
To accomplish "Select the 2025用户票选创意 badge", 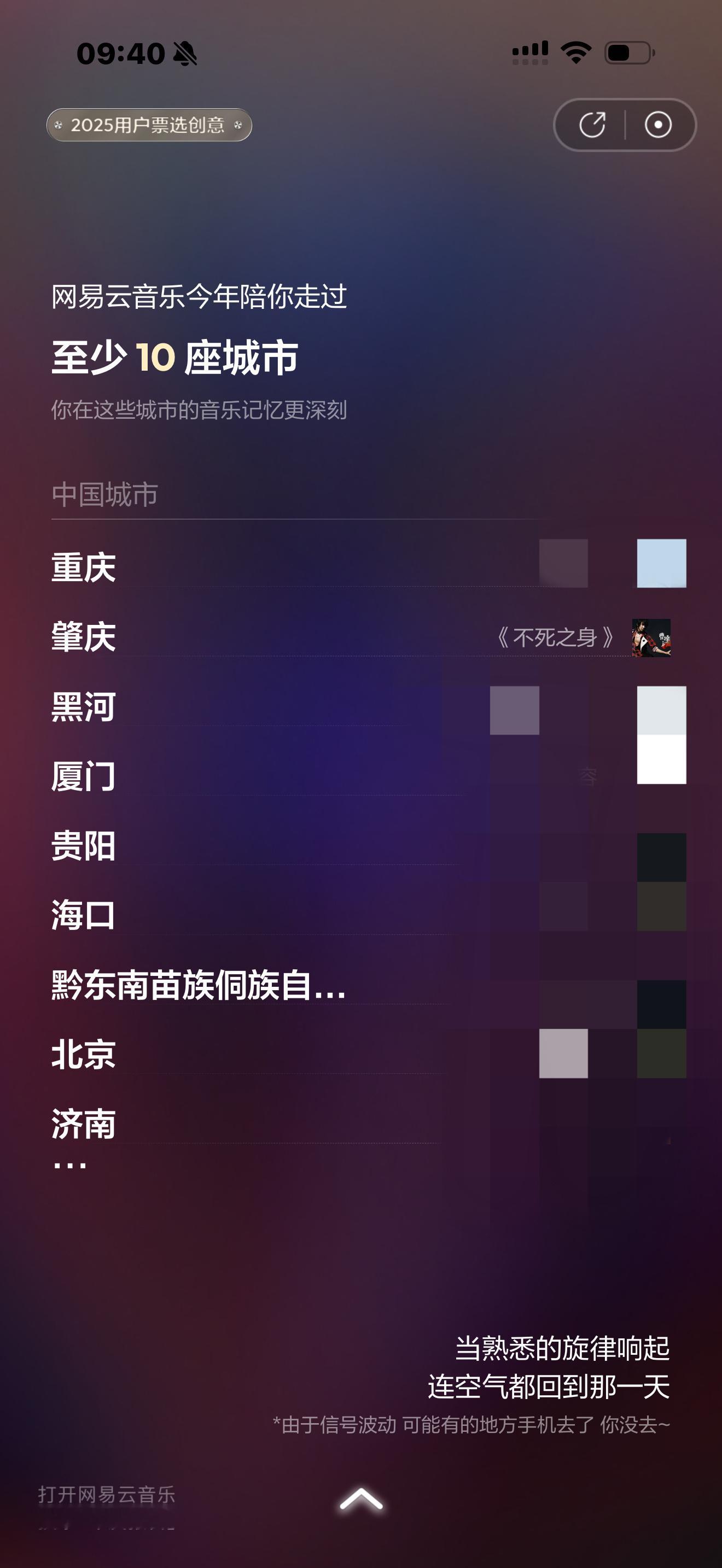I will click(x=149, y=125).
